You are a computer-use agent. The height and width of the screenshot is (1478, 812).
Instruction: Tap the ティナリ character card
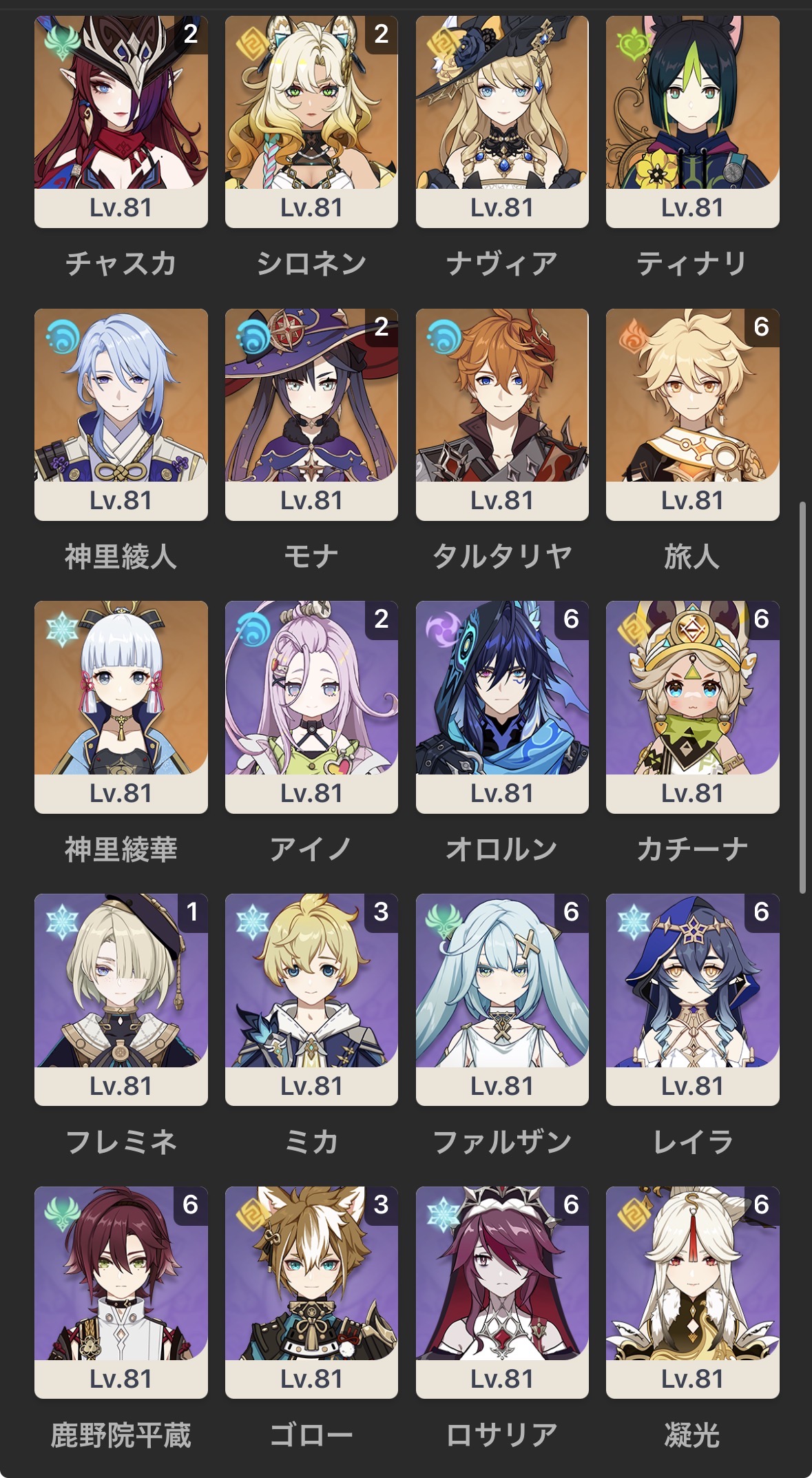[692, 121]
